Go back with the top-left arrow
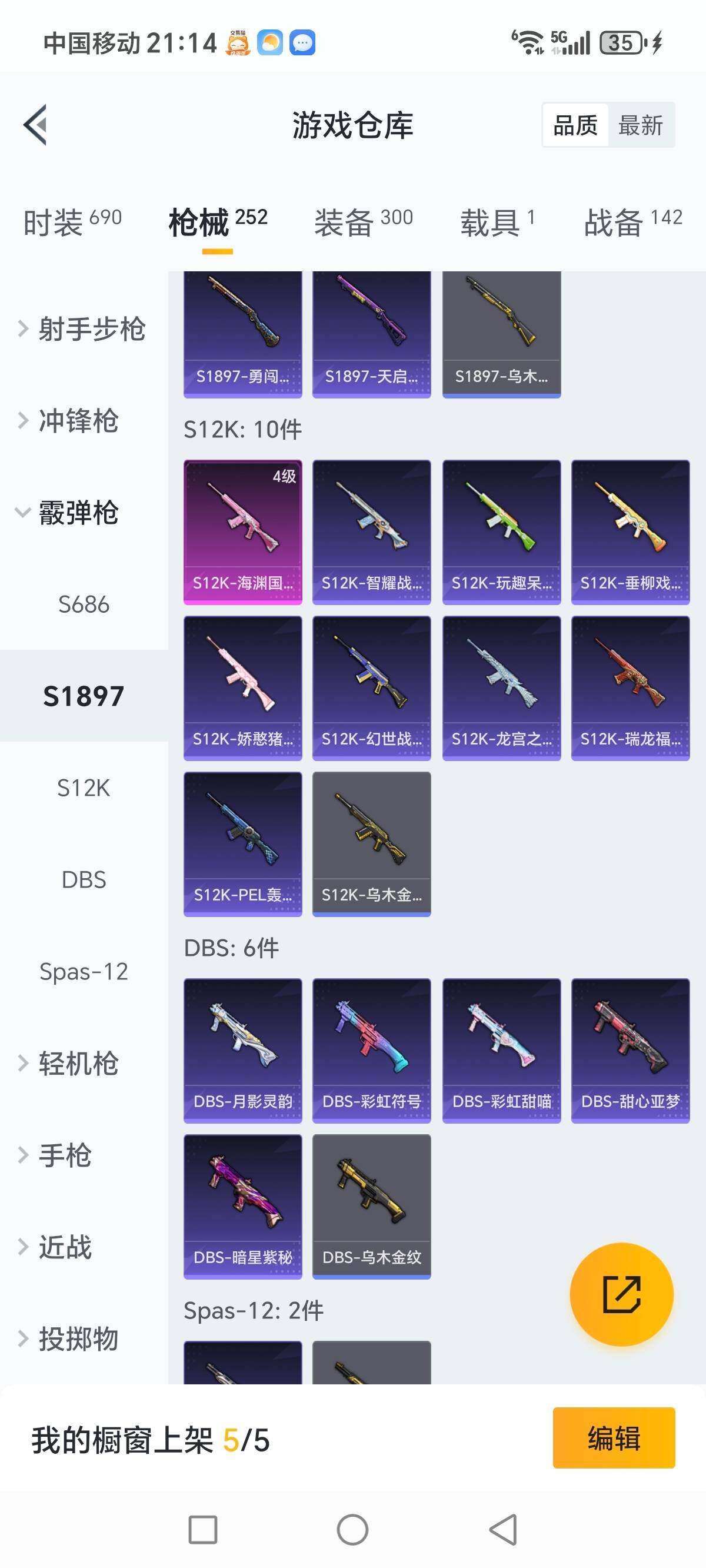The width and height of the screenshot is (706, 1568). point(35,125)
